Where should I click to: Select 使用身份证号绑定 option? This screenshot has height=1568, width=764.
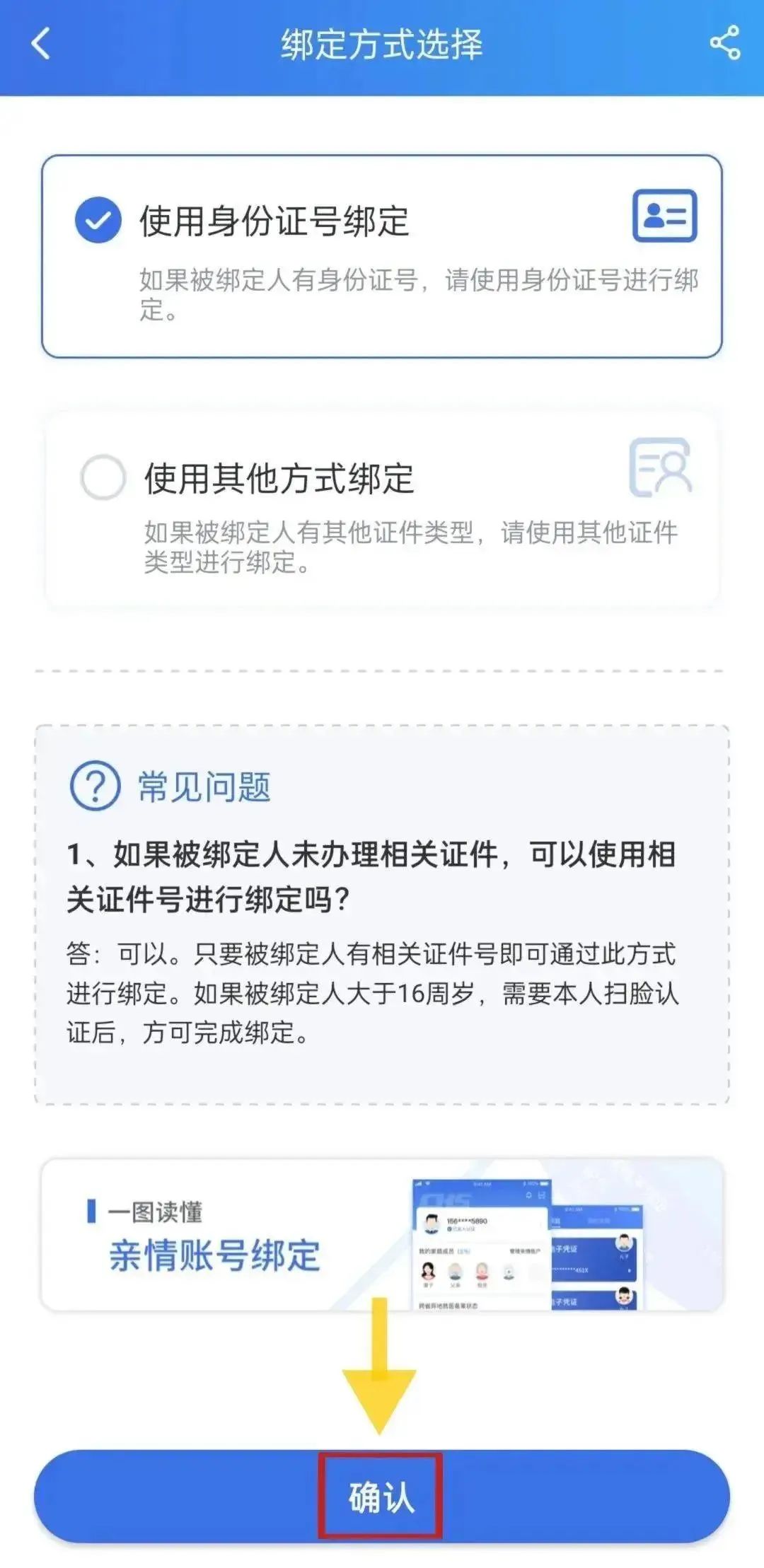(98, 220)
